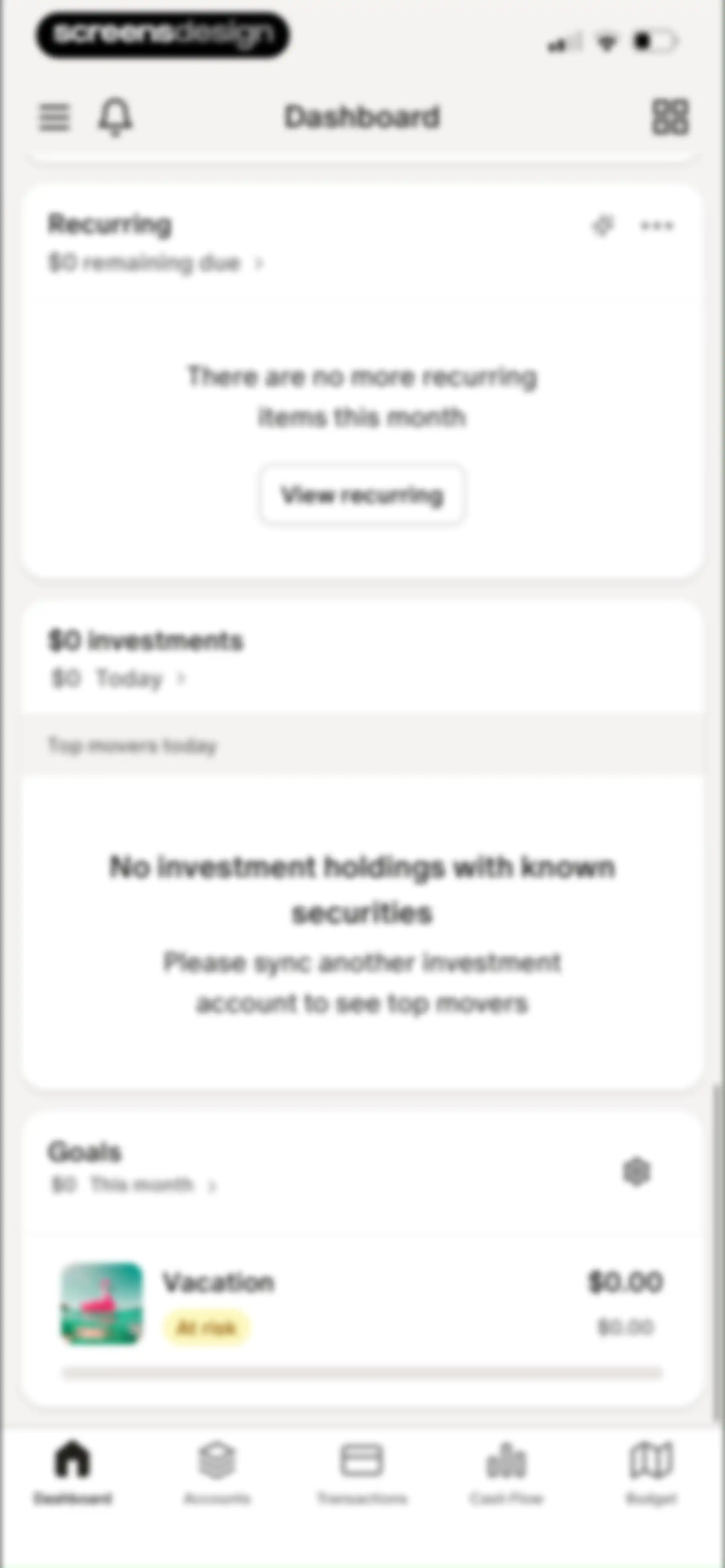725x1568 pixels.
Task: Open the $0 Today investments link
Action: click(118, 678)
